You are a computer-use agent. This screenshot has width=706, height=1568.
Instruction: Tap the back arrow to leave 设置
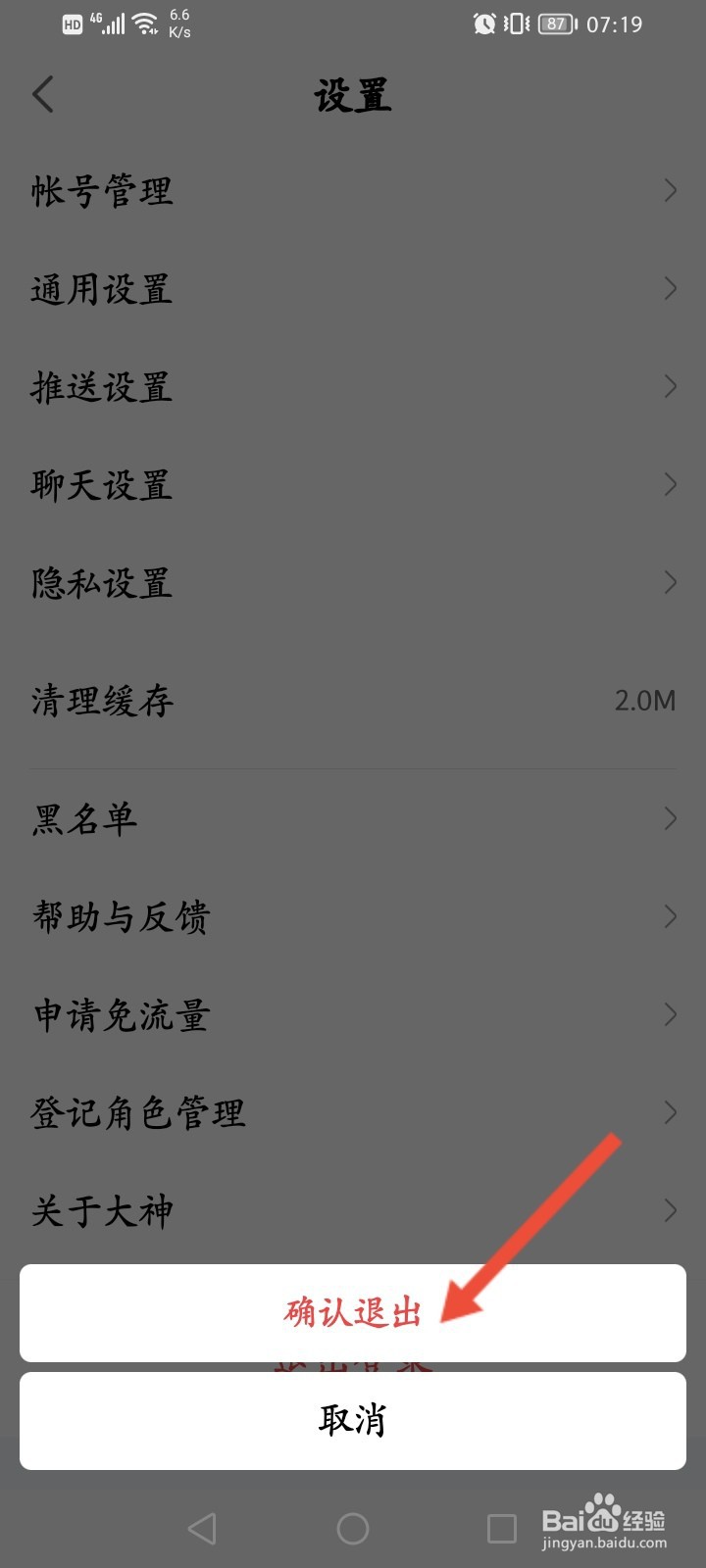(41, 93)
